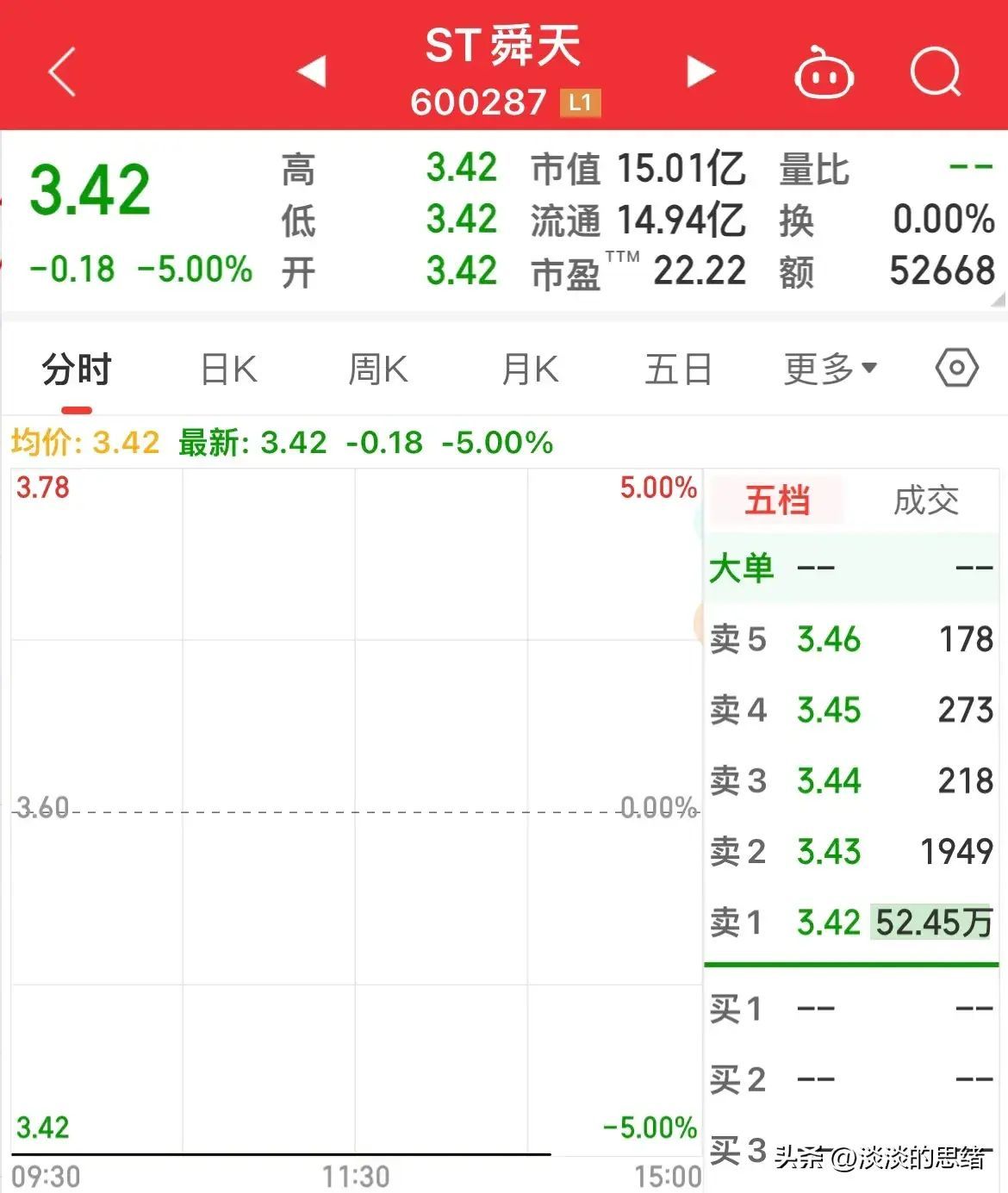Open the 更多 dropdown menu
This screenshot has width=1008, height=1193.
829,368
